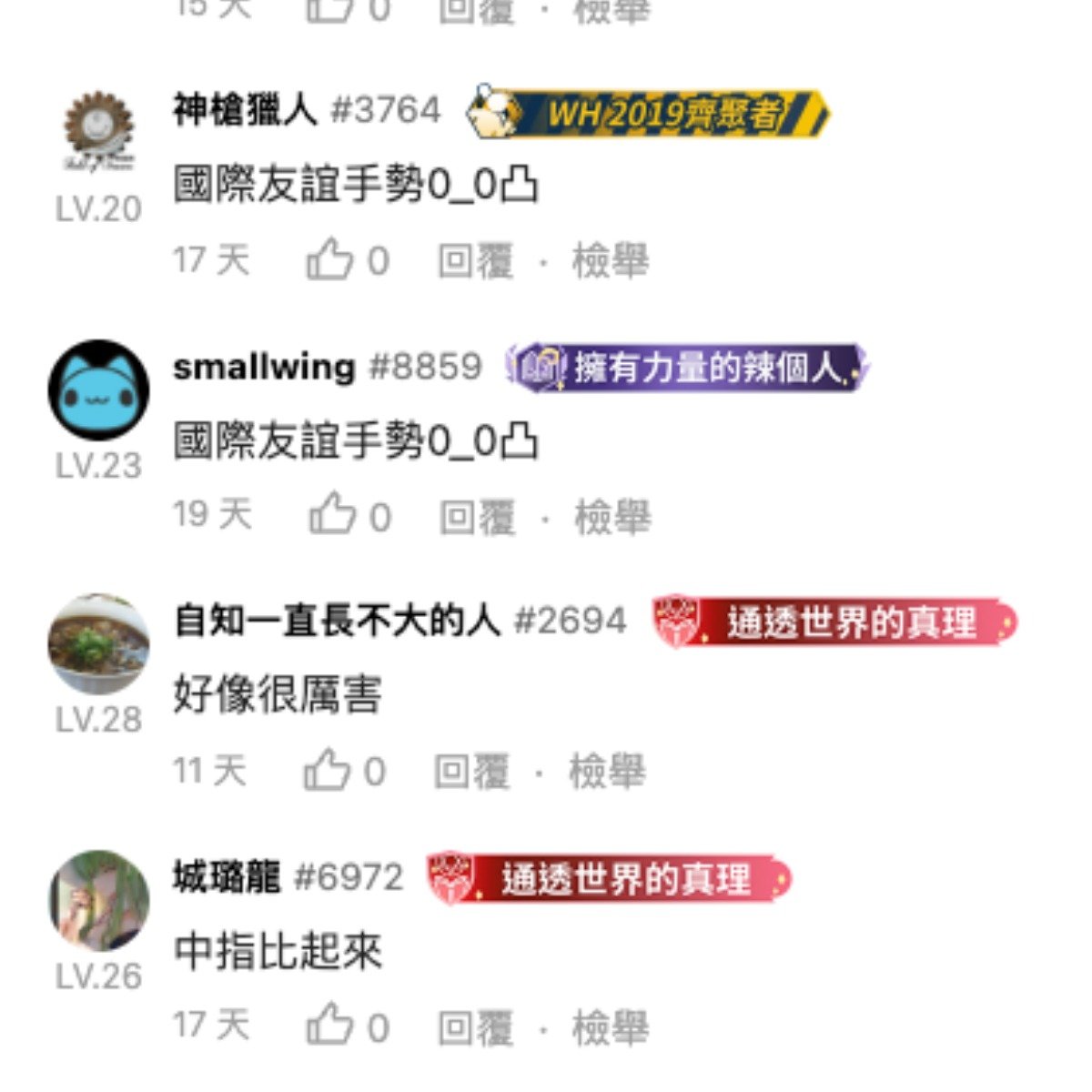Like 自知一直長不大的人's comment
This screenshot has height=1092, width=1092.
point(327,771)
